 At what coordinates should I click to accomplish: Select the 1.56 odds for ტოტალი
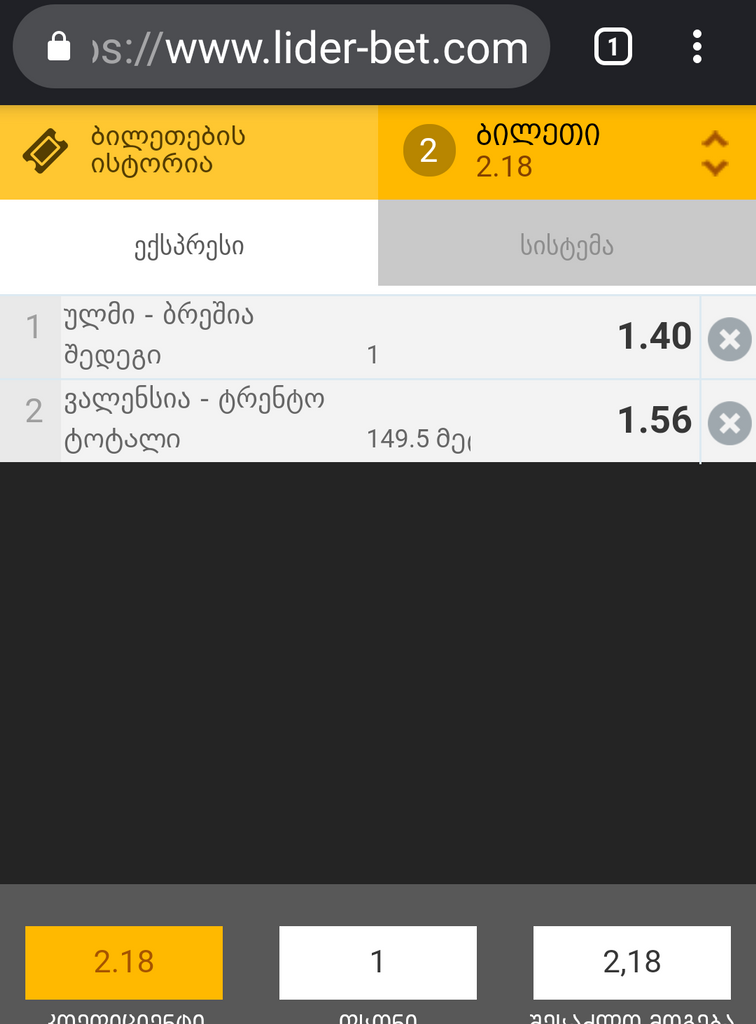(655, 422)
